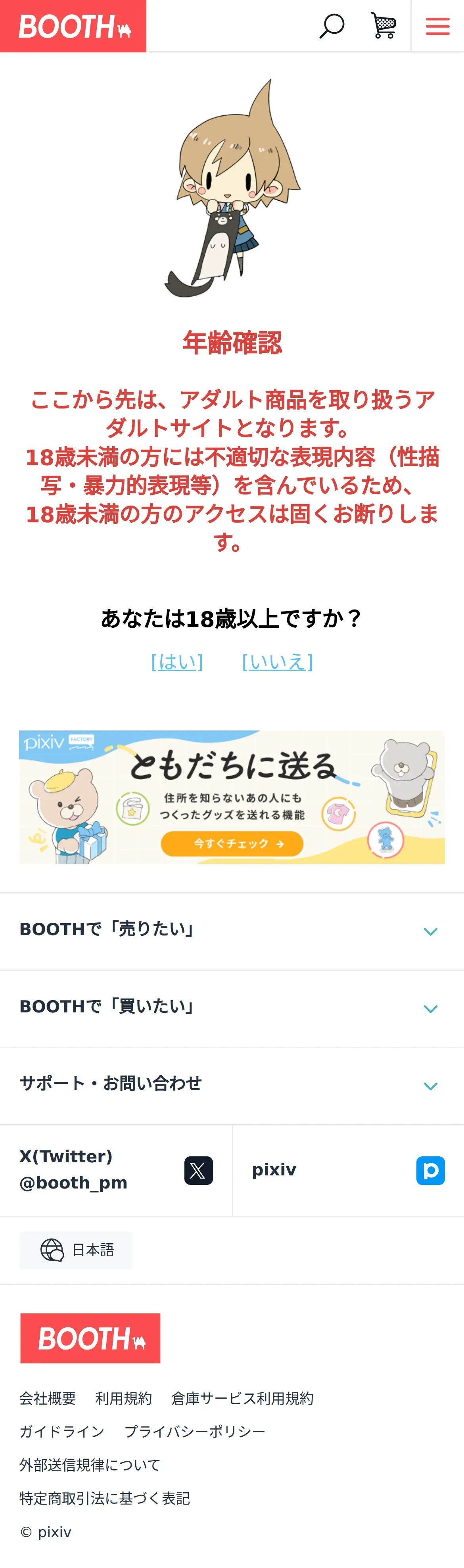Confirm age by tapping [はい]
The height and width of the screenshot is (1568, 464).
coord(177,661)
